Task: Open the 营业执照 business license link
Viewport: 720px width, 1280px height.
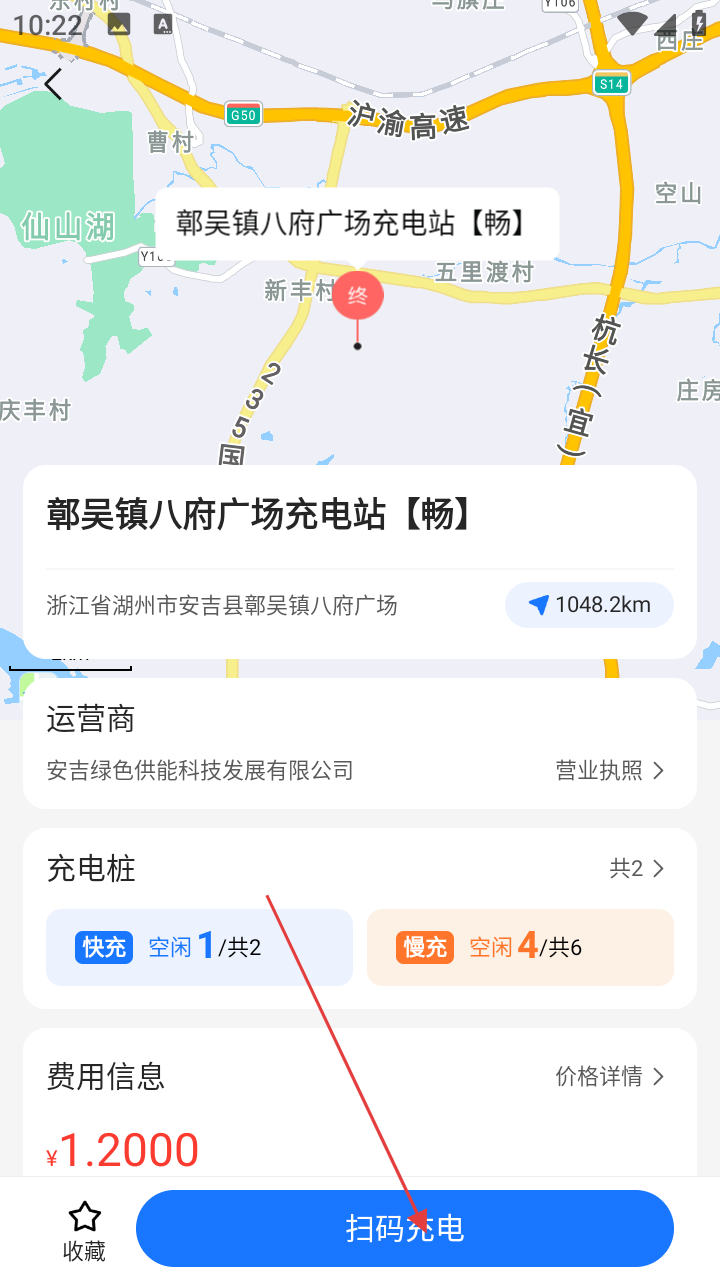Action: pyautogui.click(x=610, y=770)
